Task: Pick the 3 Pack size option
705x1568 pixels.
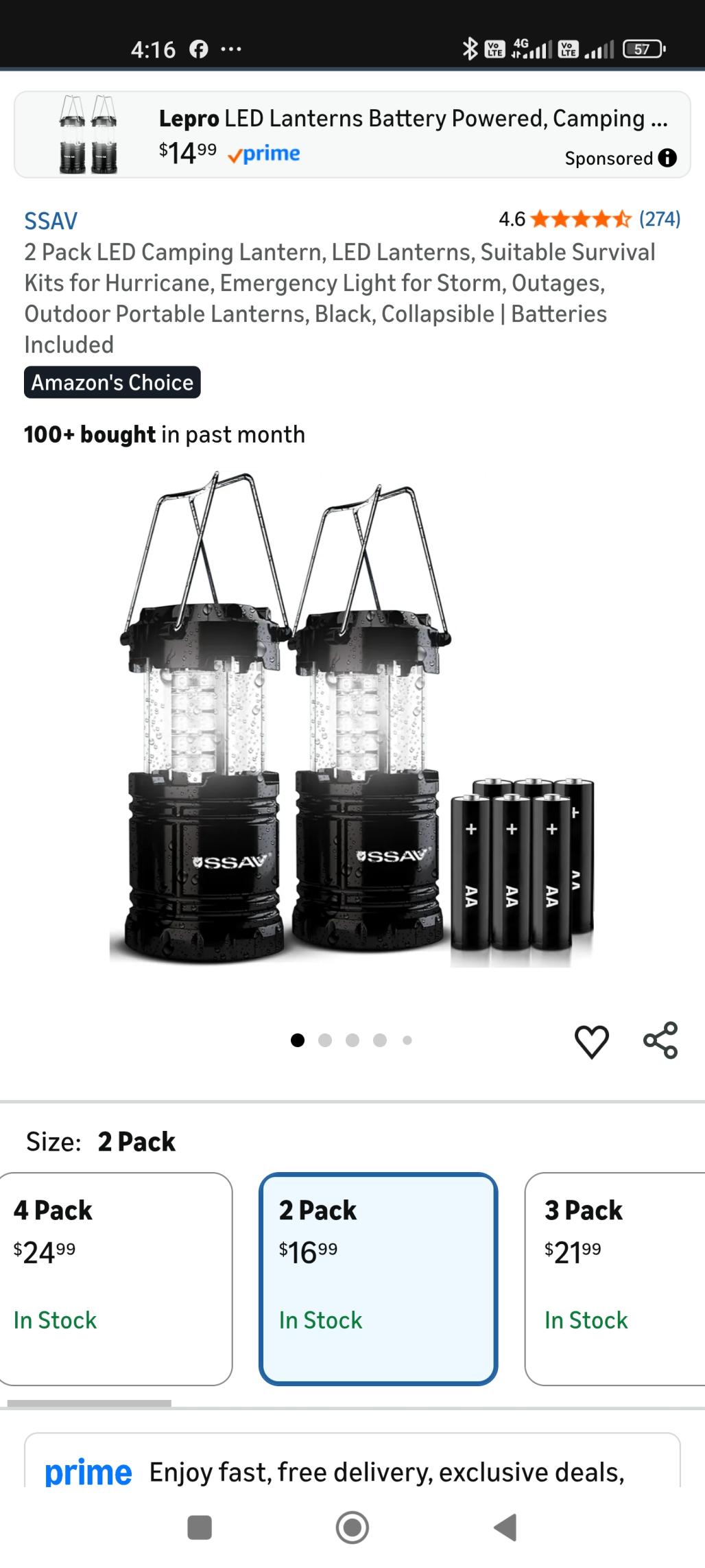Action: point(614,1278)
